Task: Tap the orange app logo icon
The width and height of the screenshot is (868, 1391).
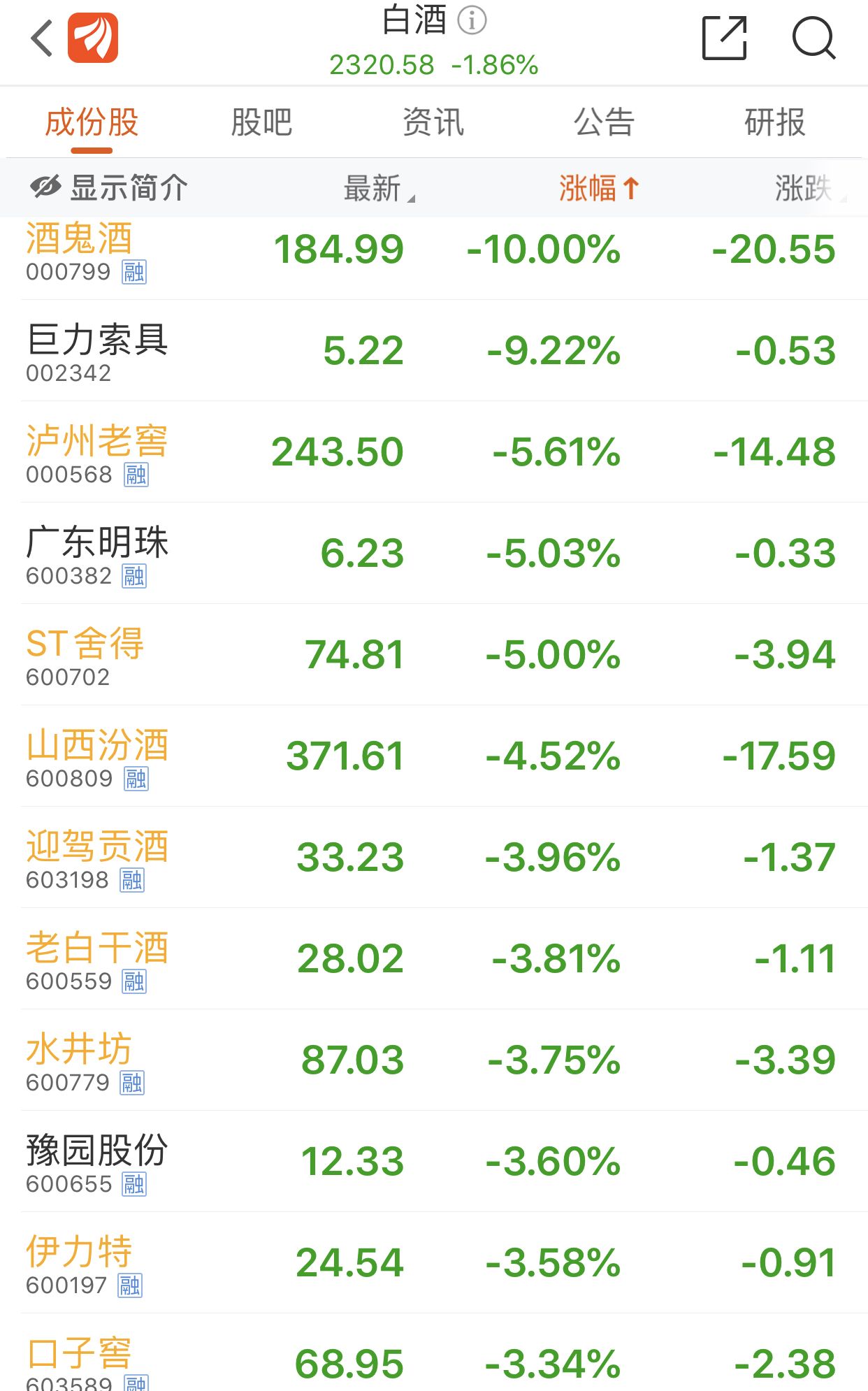Action: [93, 38]
